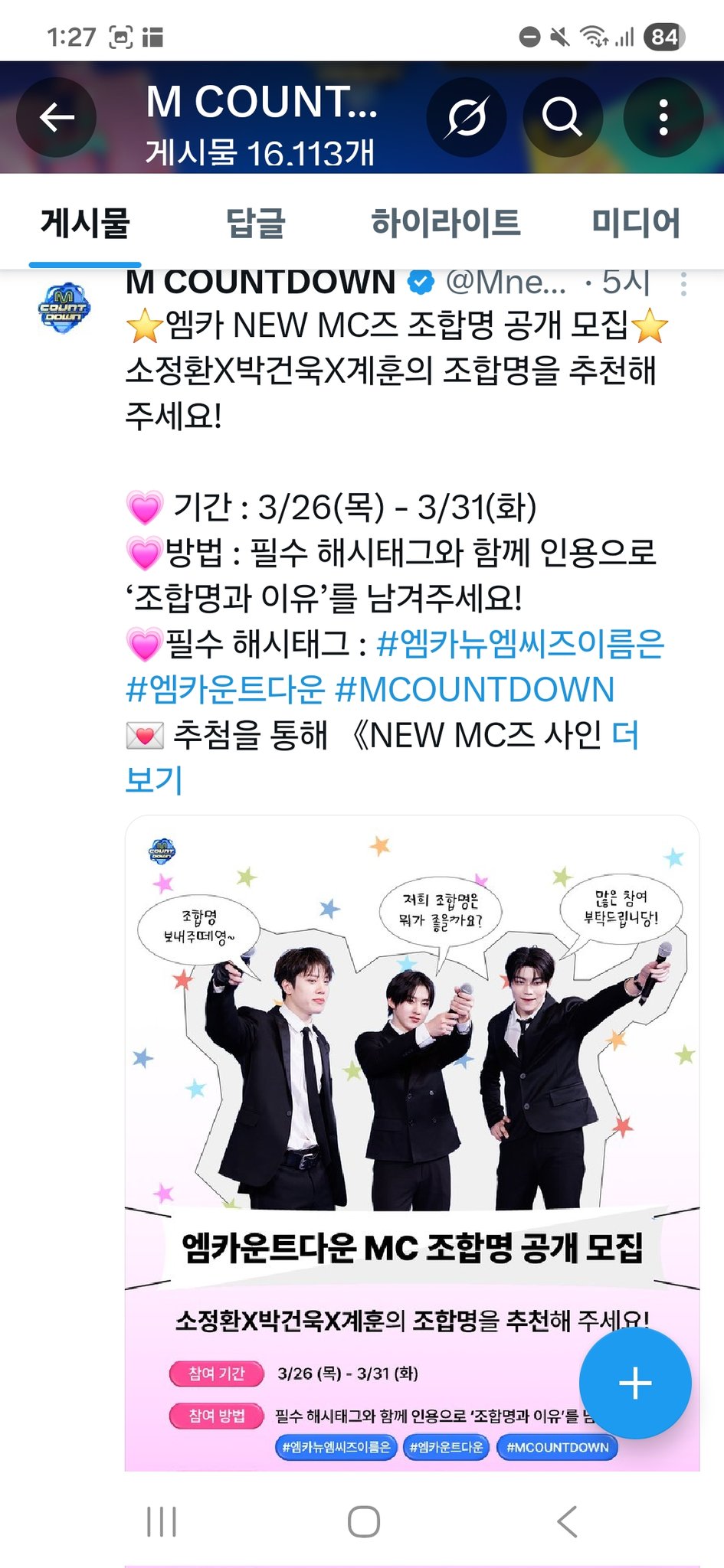Image resolution: width=724 pixels, height=1568 pixels.
Task: Expand the post with 더 보기
Action: coord(153,780)
